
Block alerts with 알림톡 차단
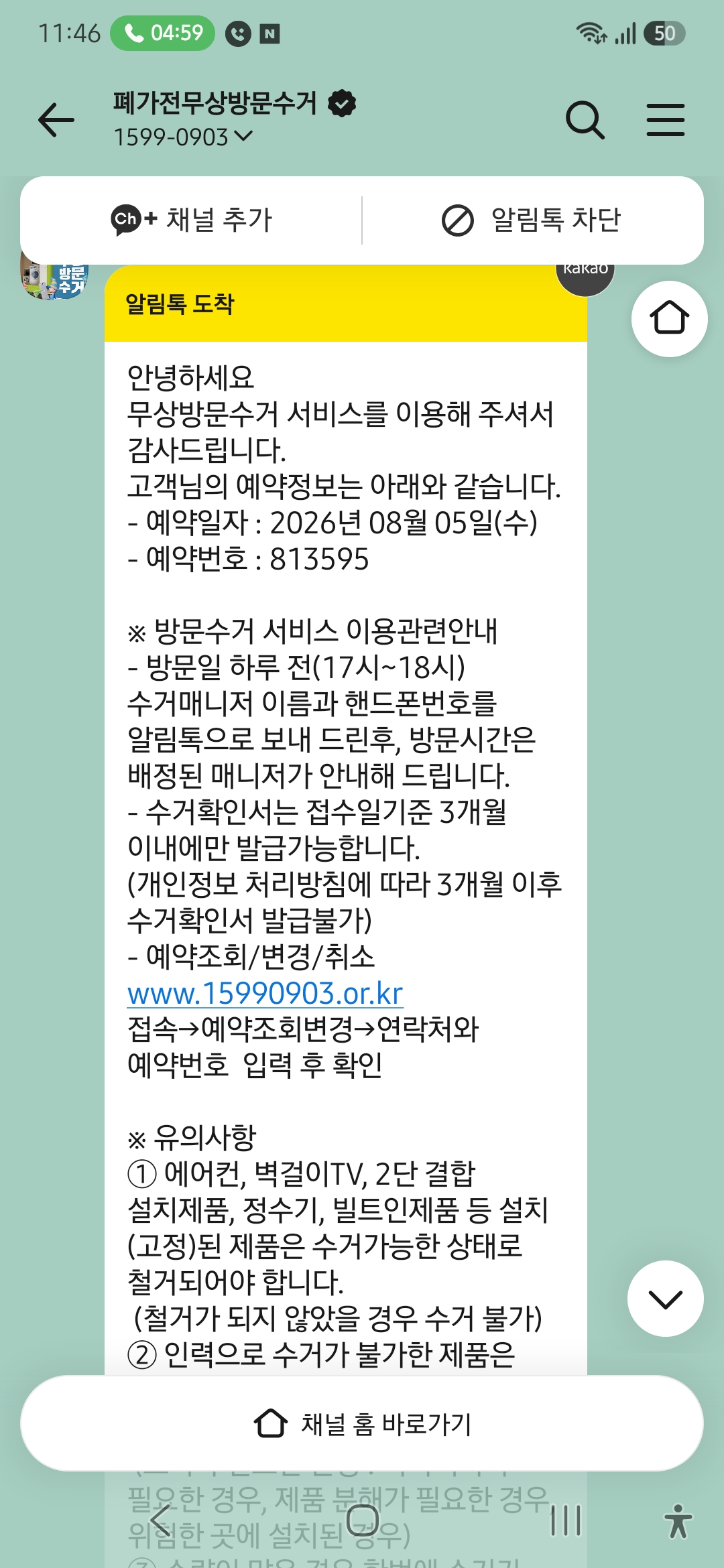click(532, 220)
